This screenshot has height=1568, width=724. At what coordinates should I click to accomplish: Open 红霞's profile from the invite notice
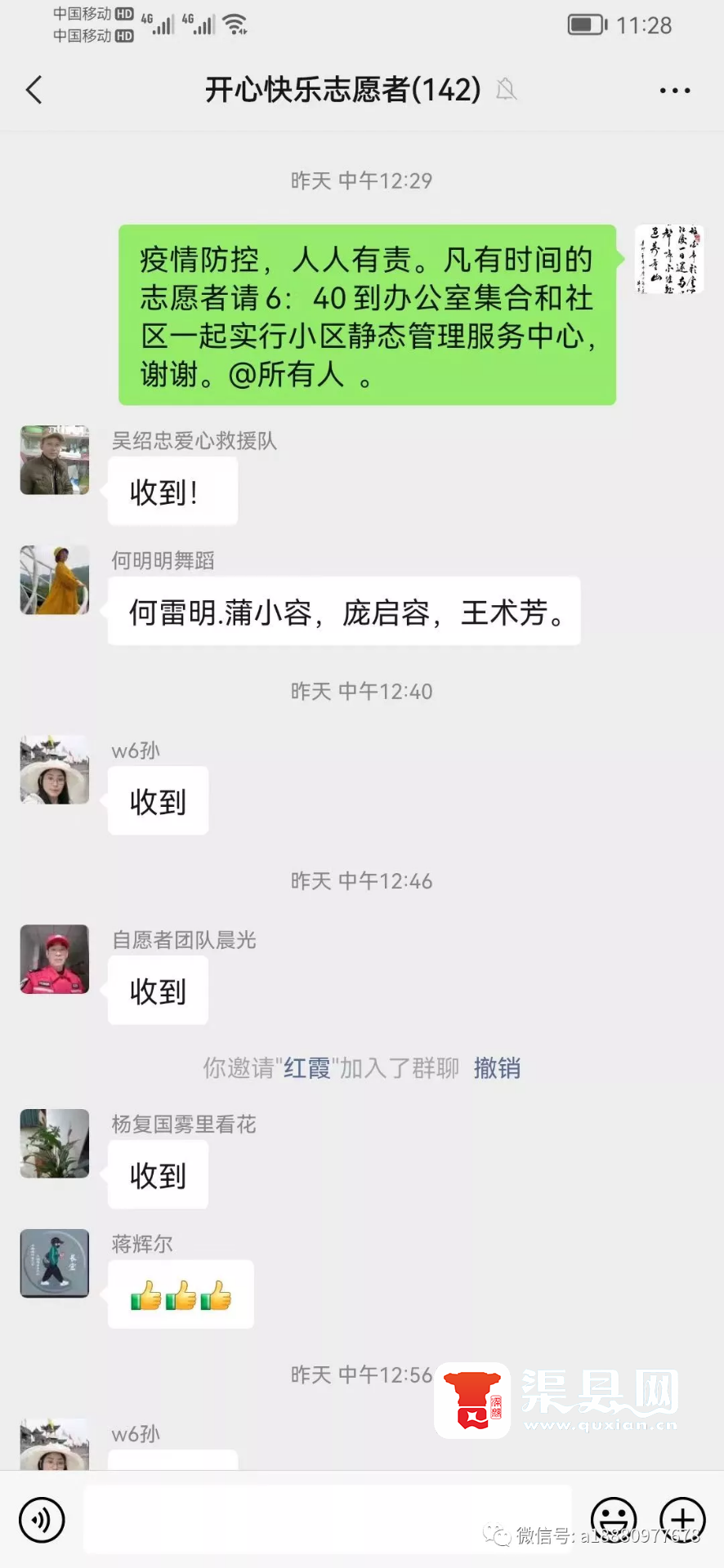point(306,1067)
